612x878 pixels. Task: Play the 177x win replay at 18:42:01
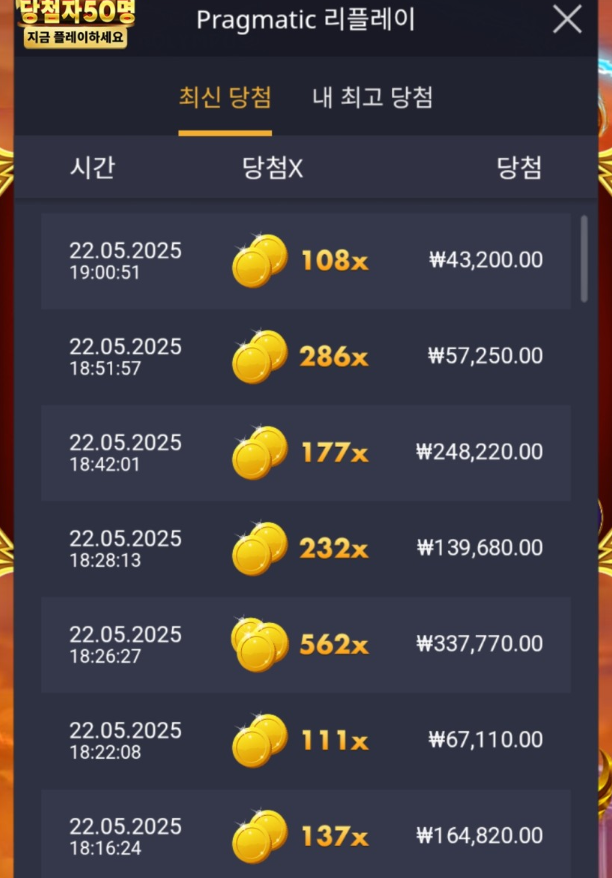(x=306, y=453)
